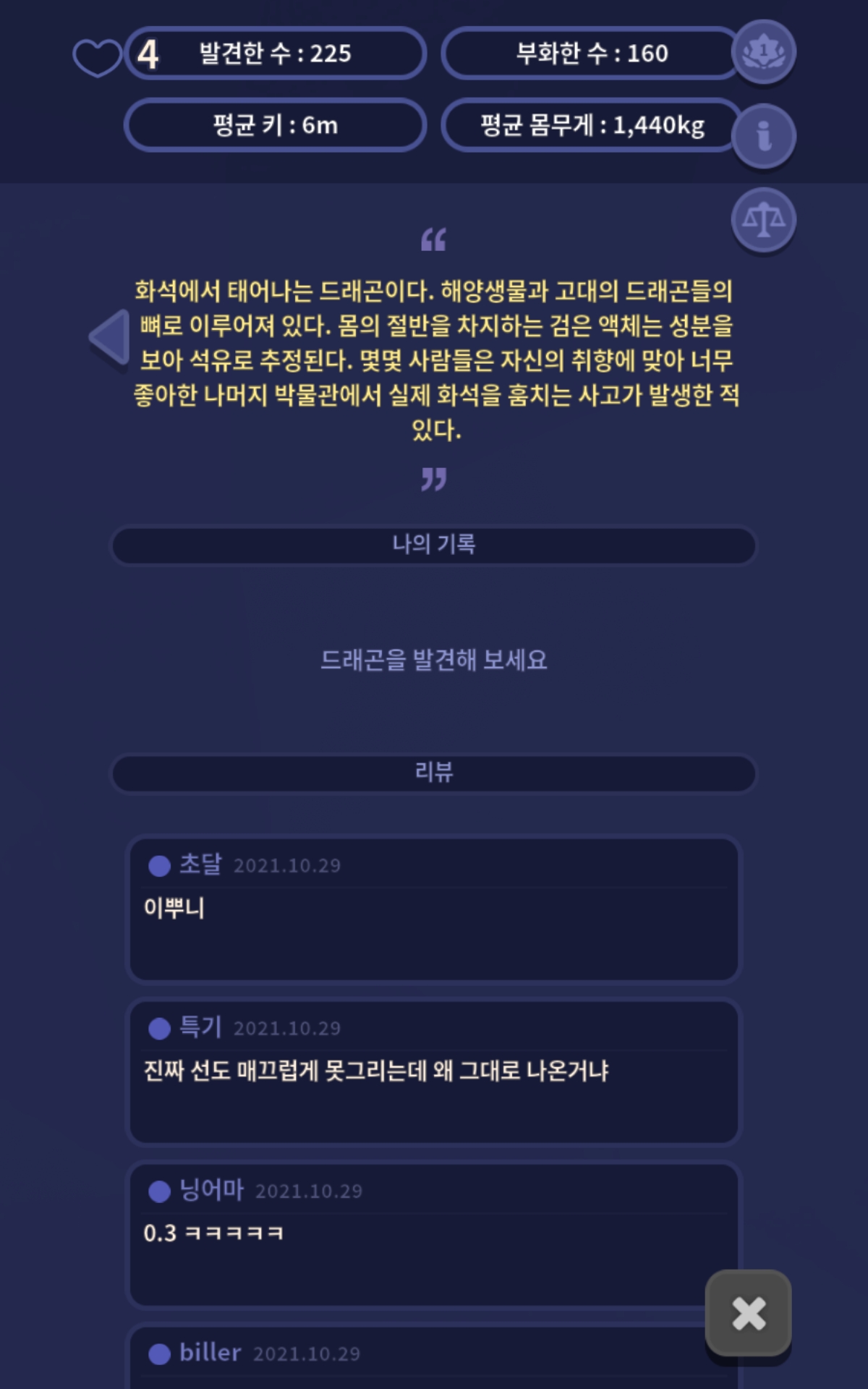
Task: Like this dragon with the heart icon
Action: pyautogui.click(x=97, y=57)
